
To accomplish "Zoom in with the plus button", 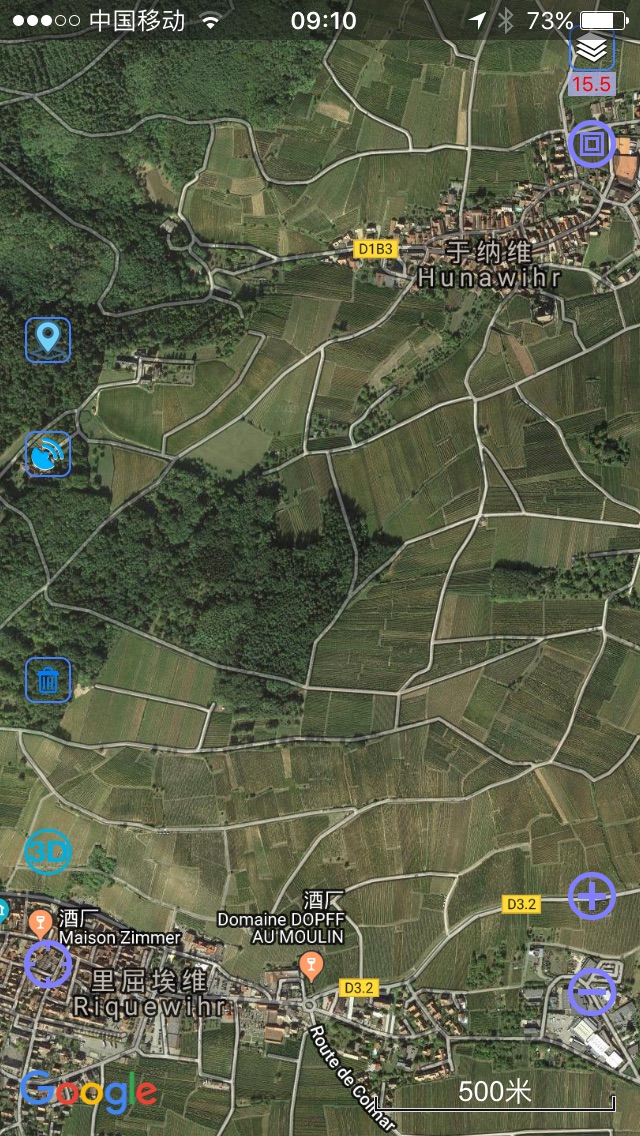I will (x=591, y=896).
